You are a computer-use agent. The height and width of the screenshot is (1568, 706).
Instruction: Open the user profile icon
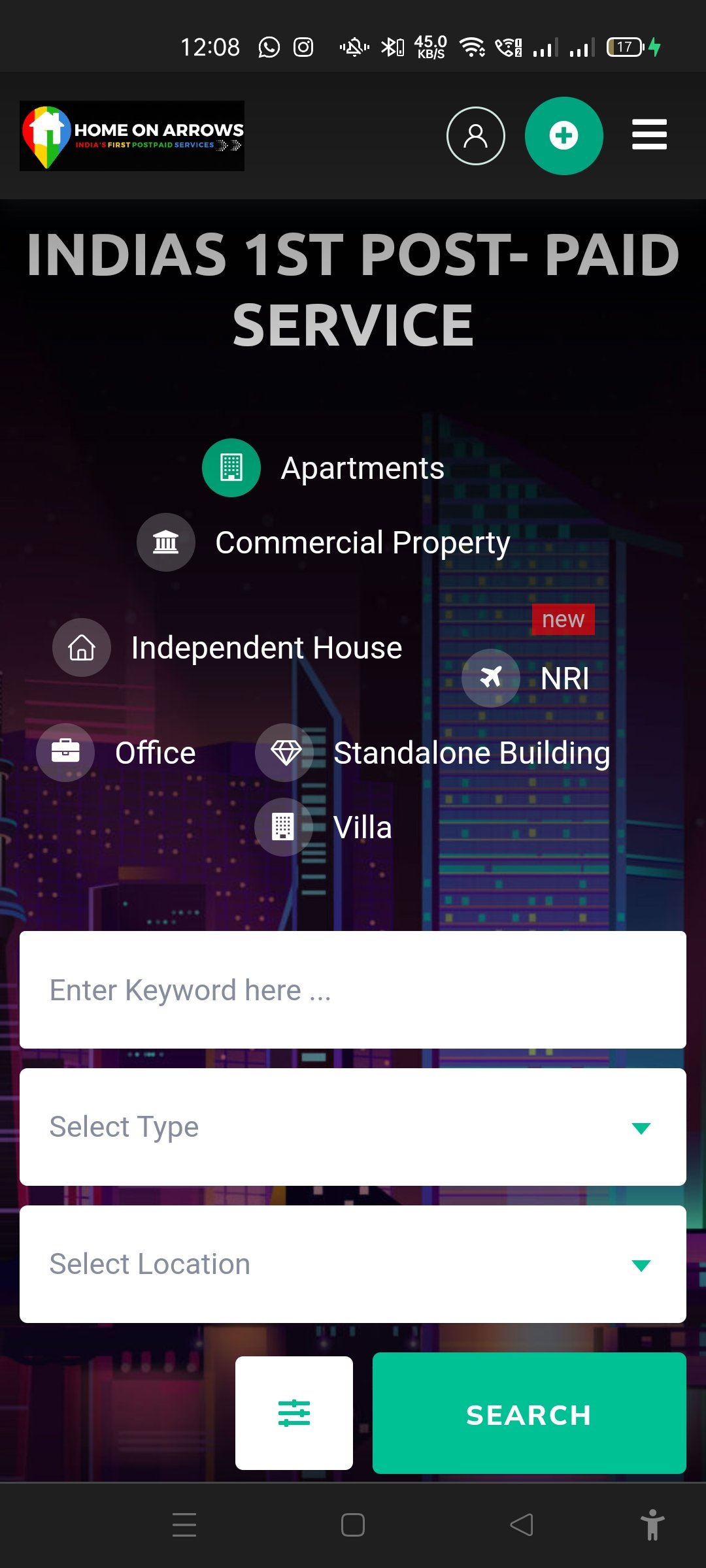point(475,136)
